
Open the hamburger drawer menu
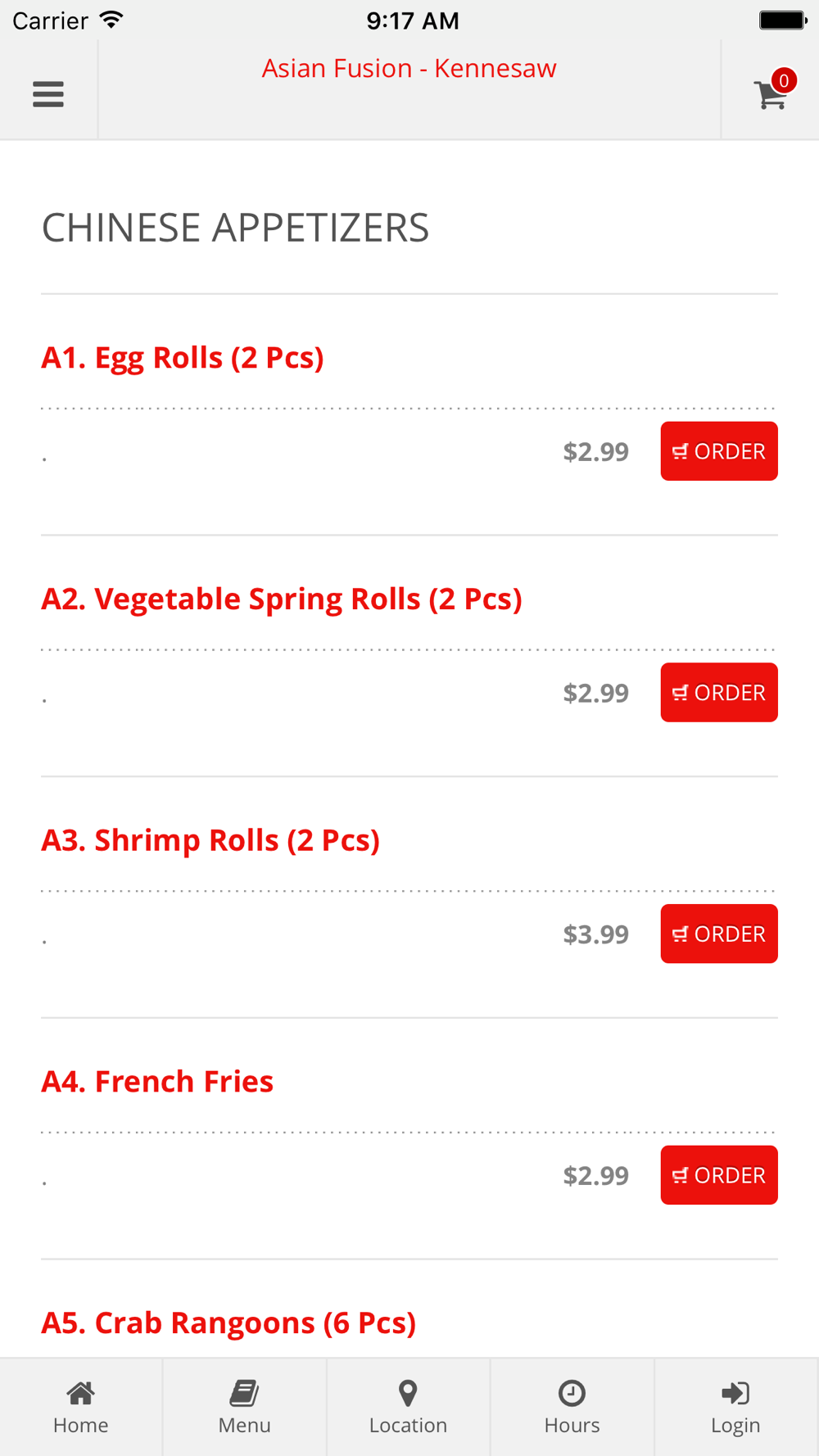click(x=48, y=94)
